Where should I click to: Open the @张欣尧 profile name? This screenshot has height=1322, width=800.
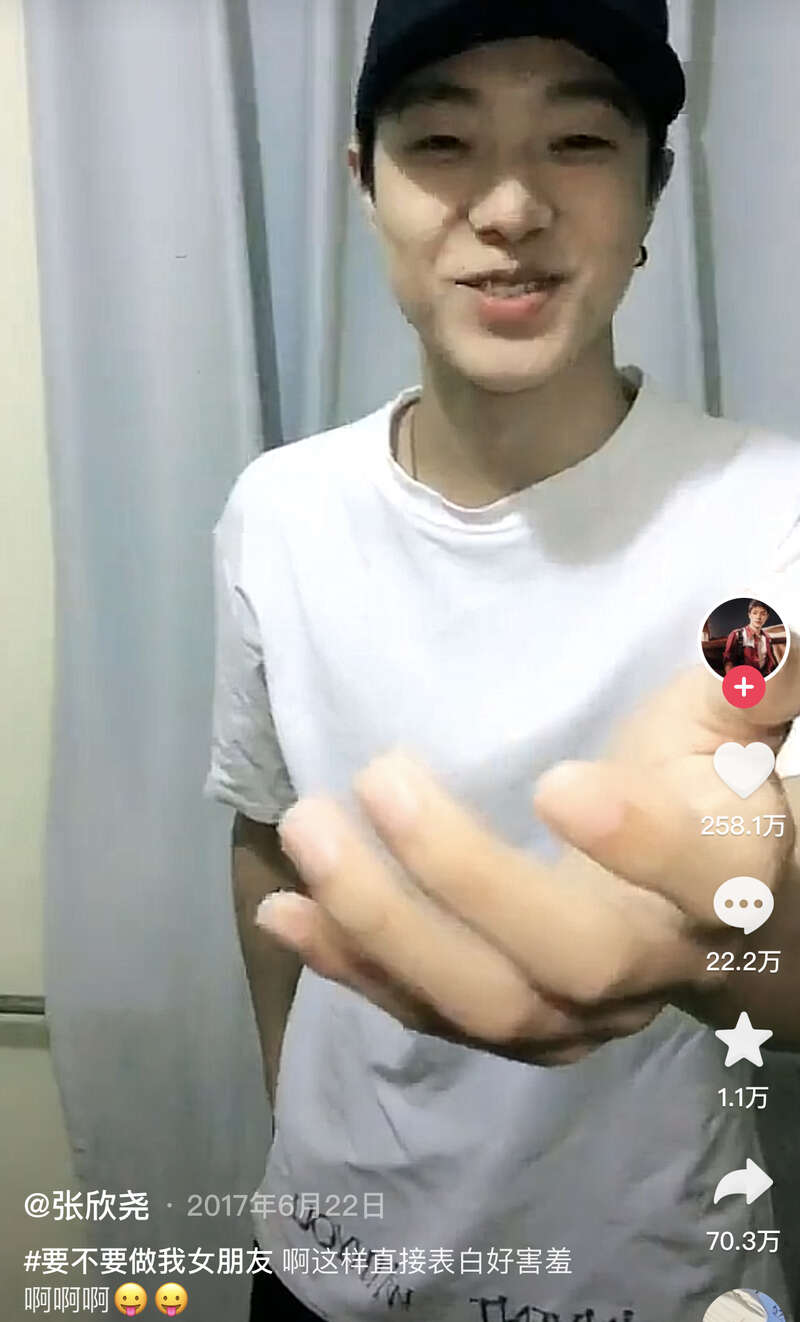pos(87,1205)
